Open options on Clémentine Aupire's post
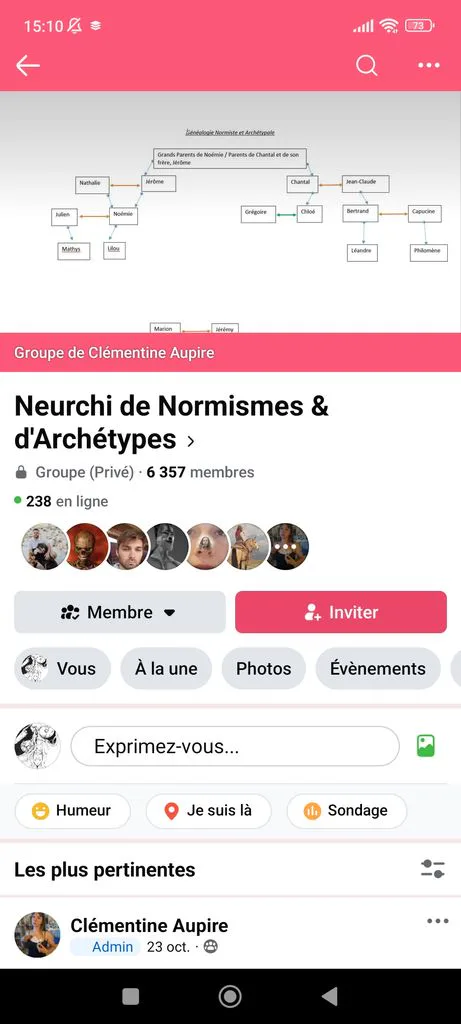Image resolution: width=461 pixels, height=1024 pixels. pyautogui.click(x=437, y=921)
